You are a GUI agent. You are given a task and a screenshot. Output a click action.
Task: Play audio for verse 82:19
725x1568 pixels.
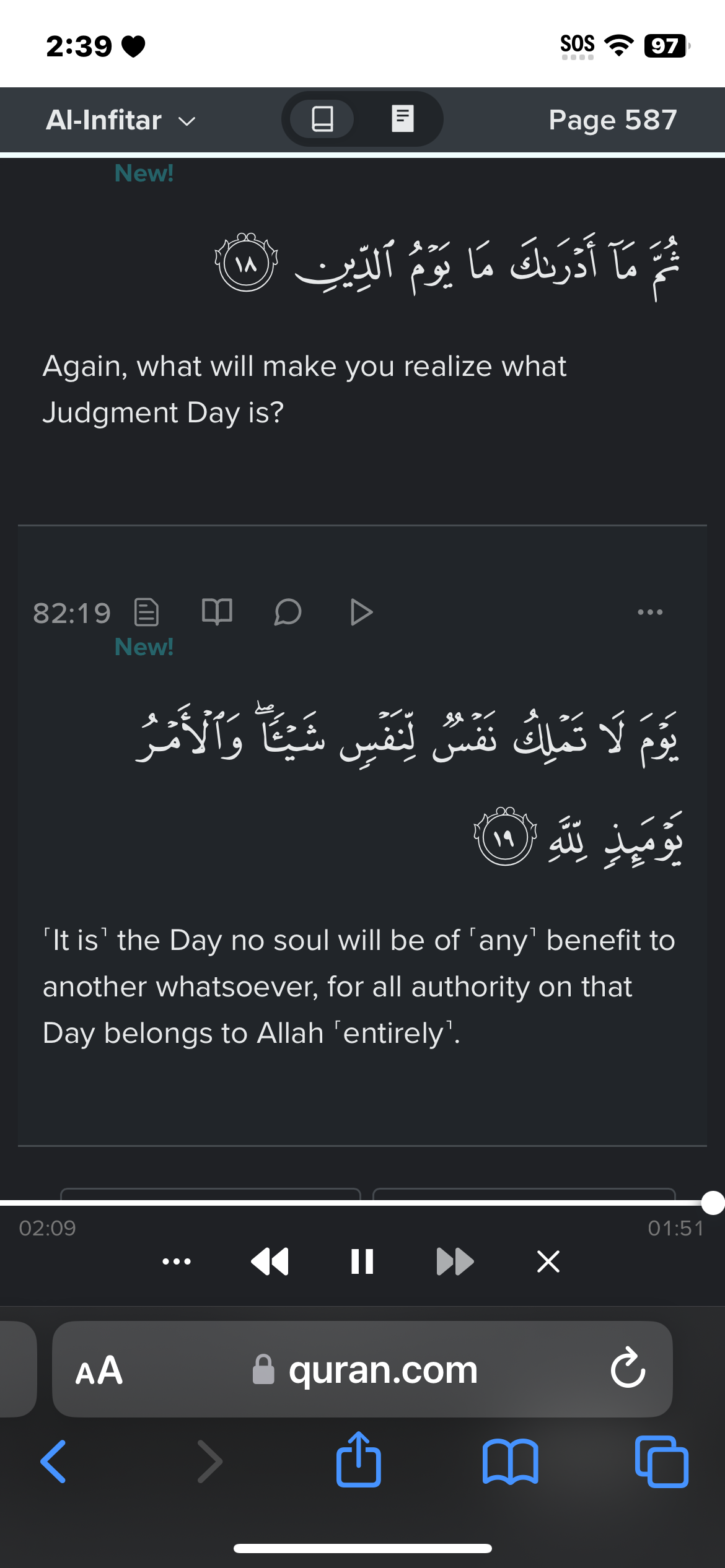pos(361,612)
